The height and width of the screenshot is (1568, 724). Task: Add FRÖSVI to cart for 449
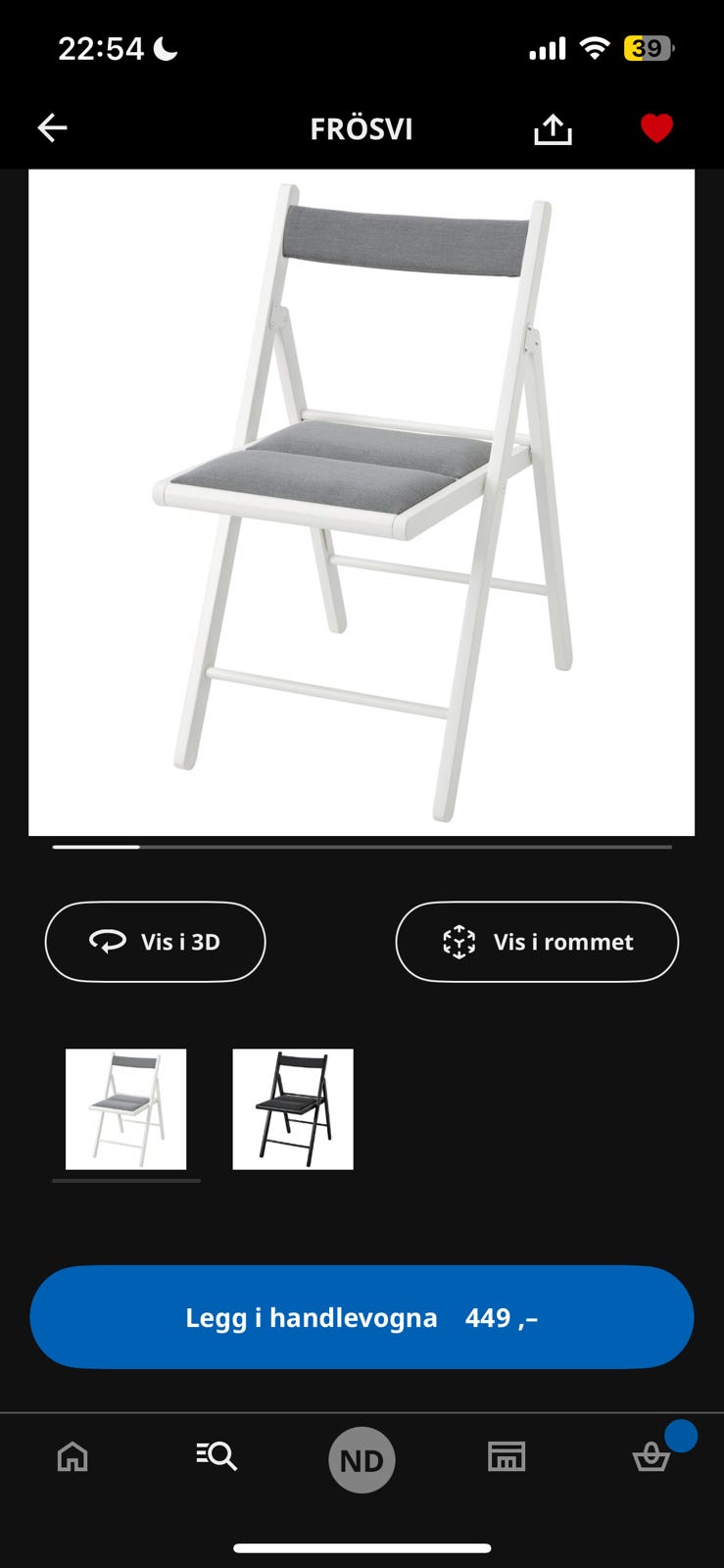(362, 1317)
